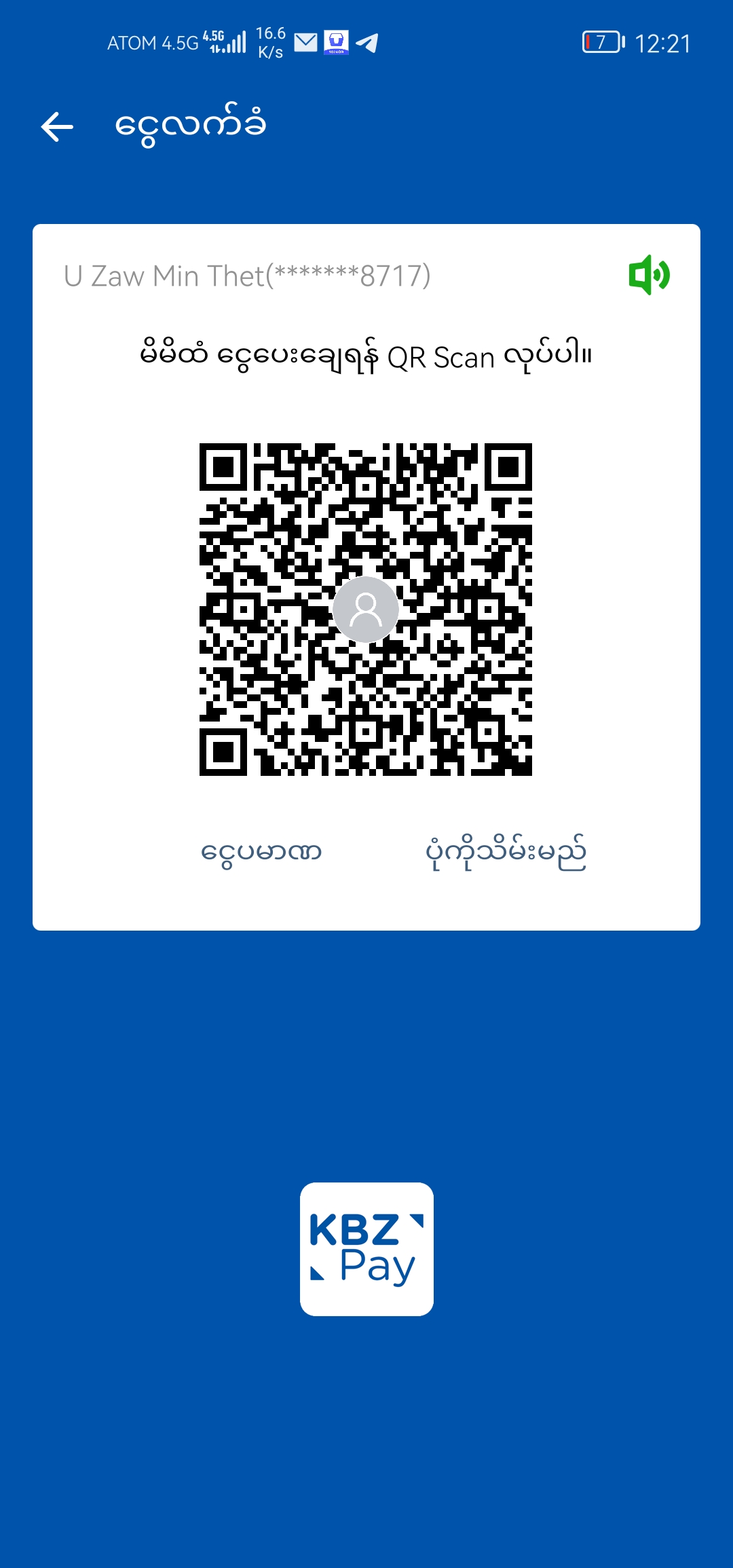Image resolution: width=733 pixels, height=1568 pixels.
Task: Tap ပုံကိုသိမ်းမည် to save QR image
Action: coord(505,853)
